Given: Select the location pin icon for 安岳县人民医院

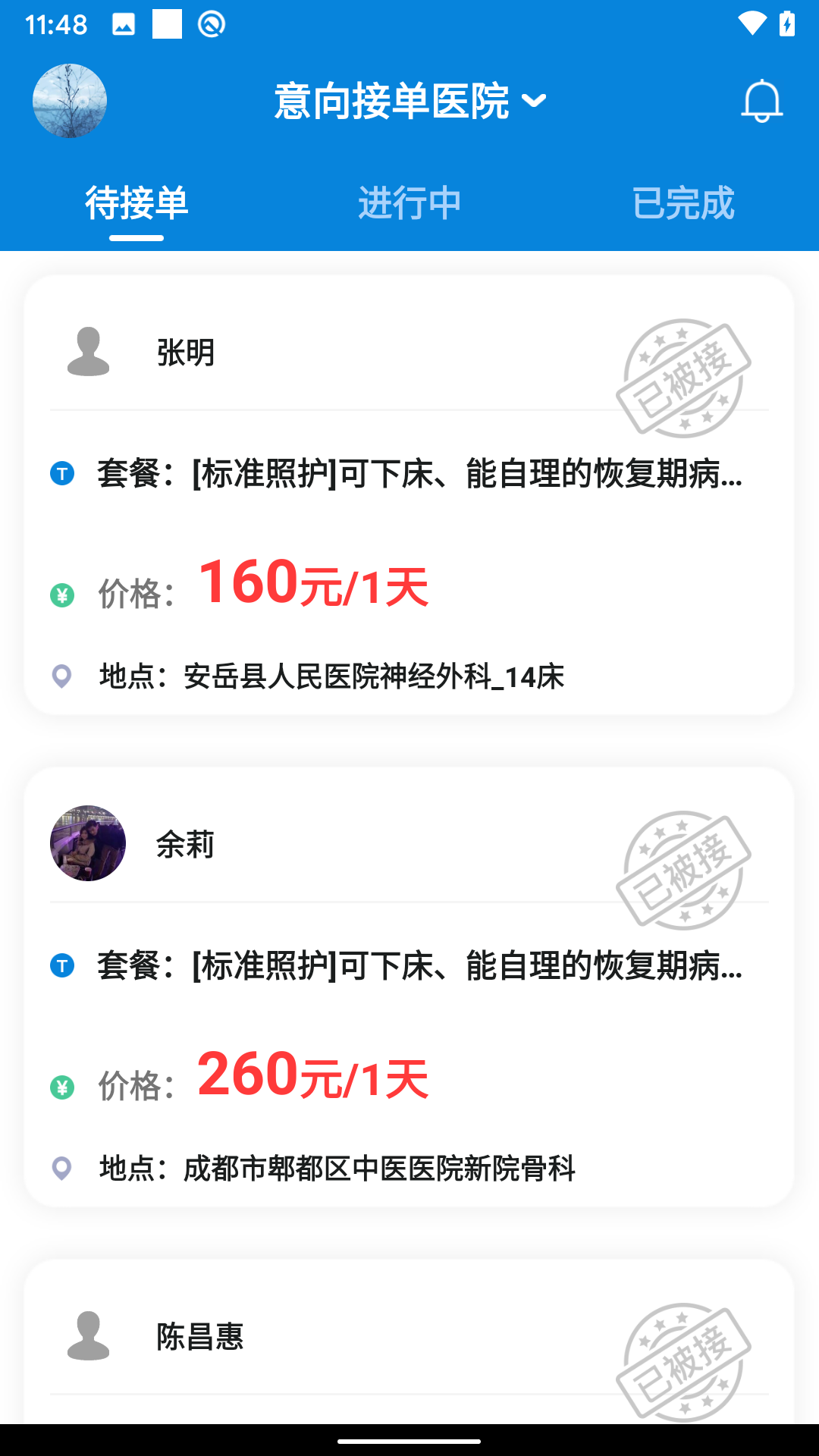Looking at the screenshot, I should click(63, 676).
